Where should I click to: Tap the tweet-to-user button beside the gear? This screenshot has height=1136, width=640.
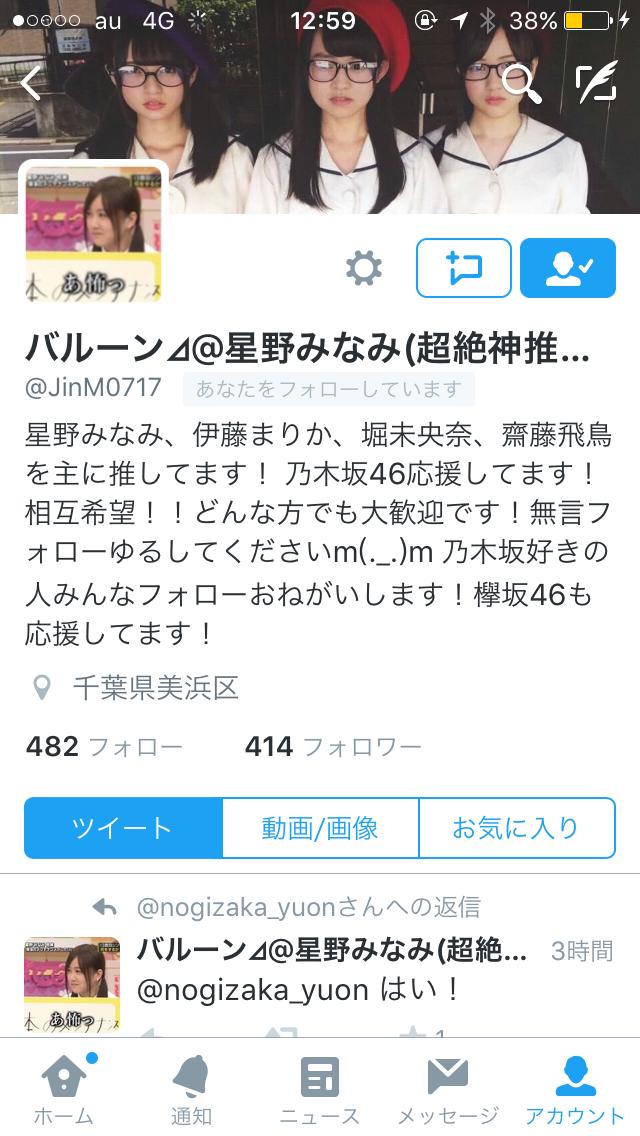coord(463,268)
